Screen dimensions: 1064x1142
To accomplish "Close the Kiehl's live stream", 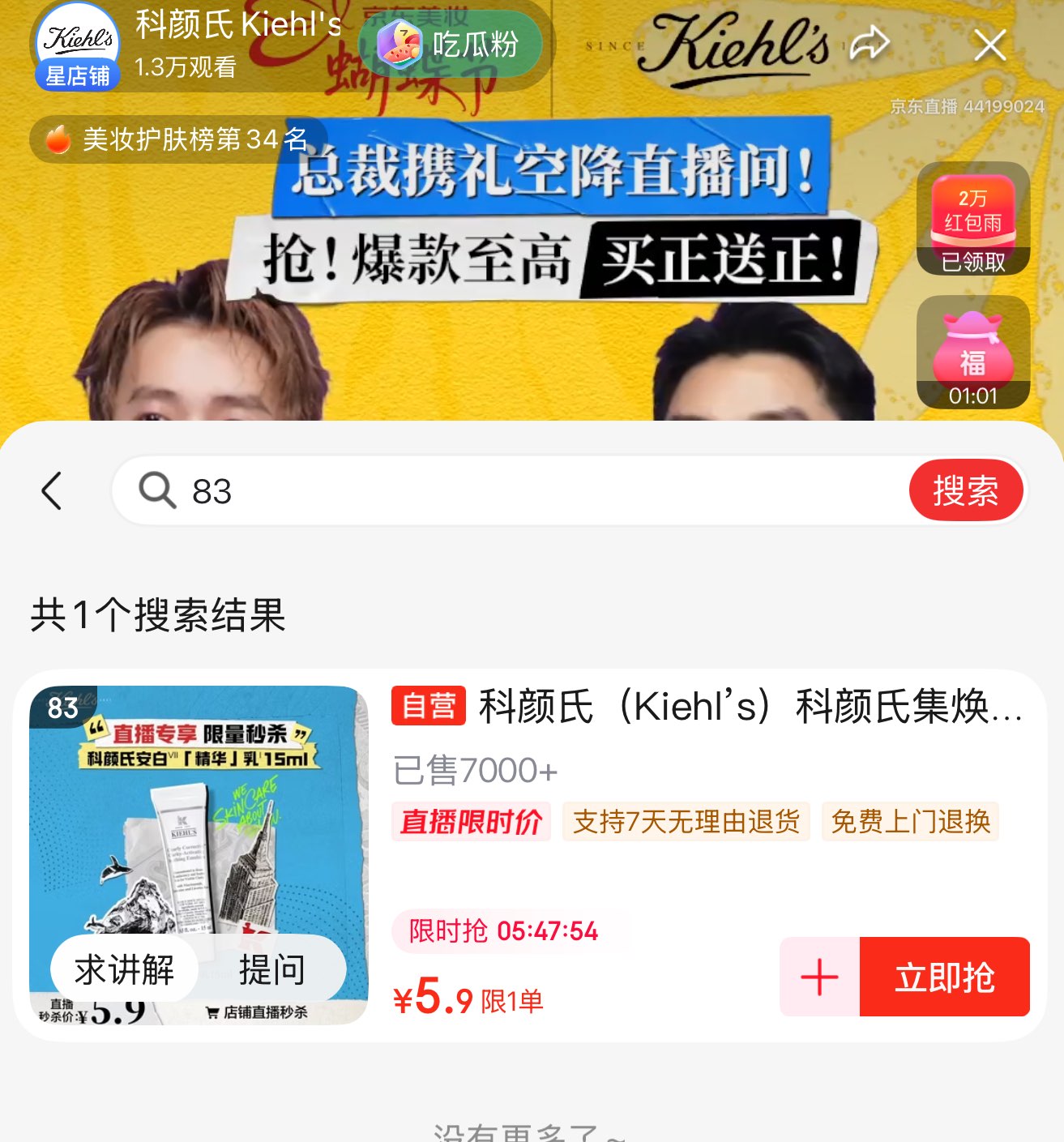I will tap(989, 45).
